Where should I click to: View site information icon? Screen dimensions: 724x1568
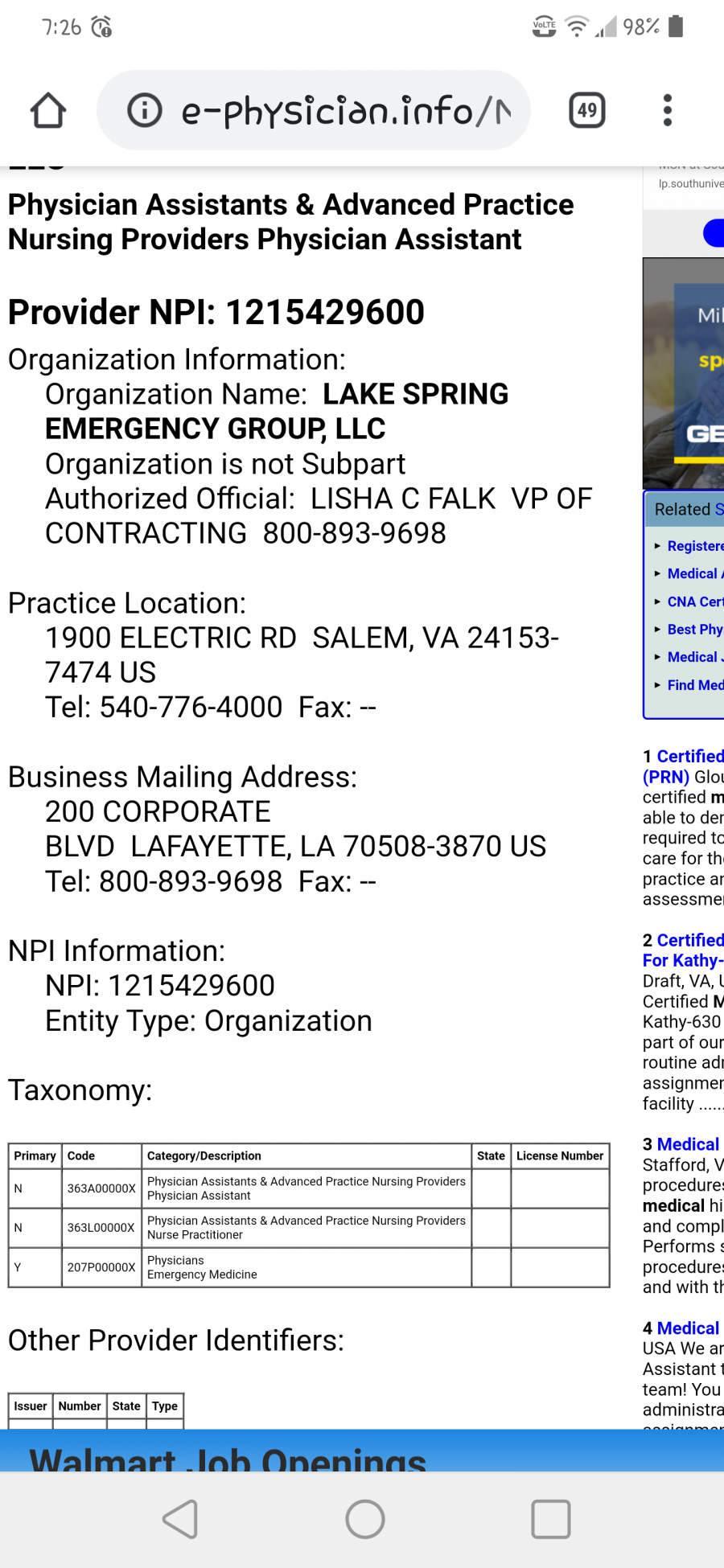point(145,110)
